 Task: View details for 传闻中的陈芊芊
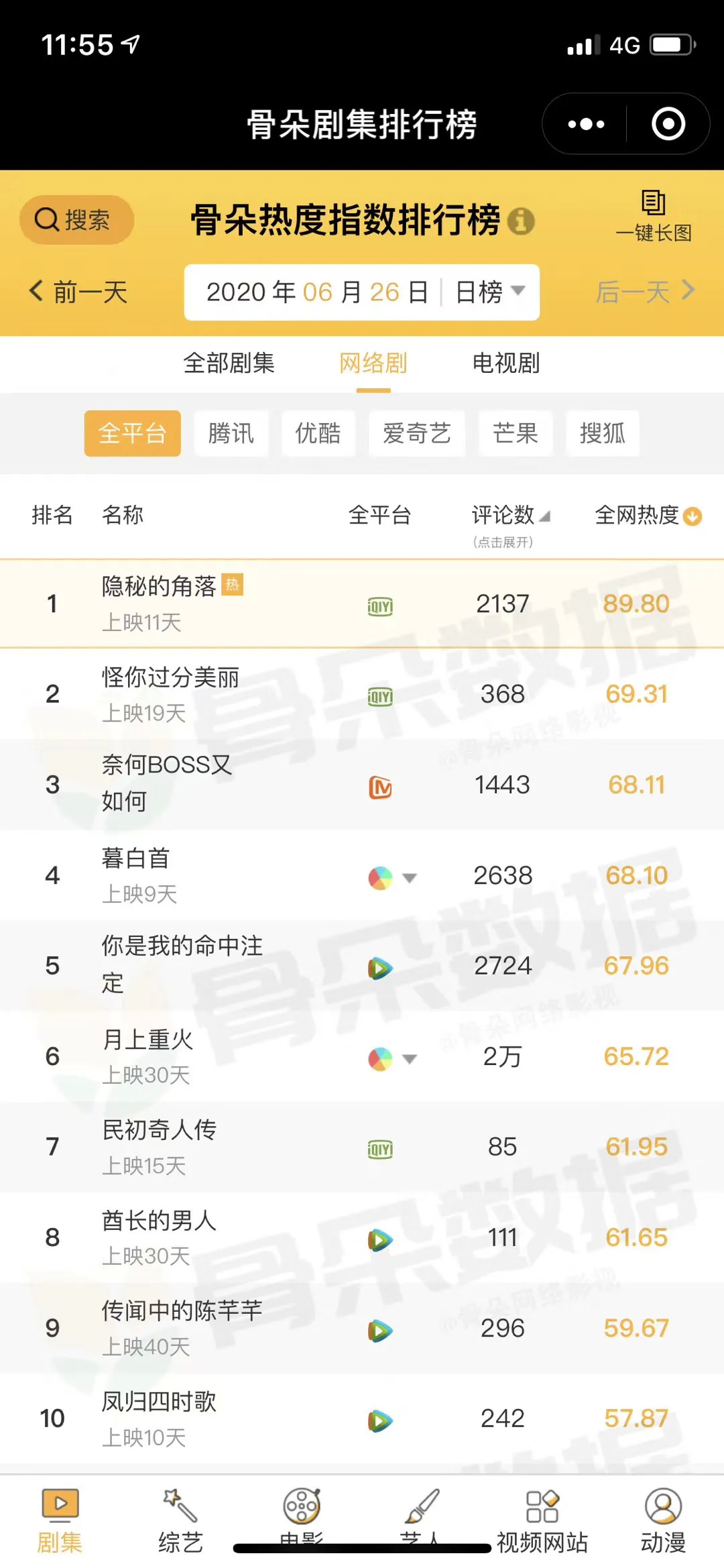tap(182, 1310)
